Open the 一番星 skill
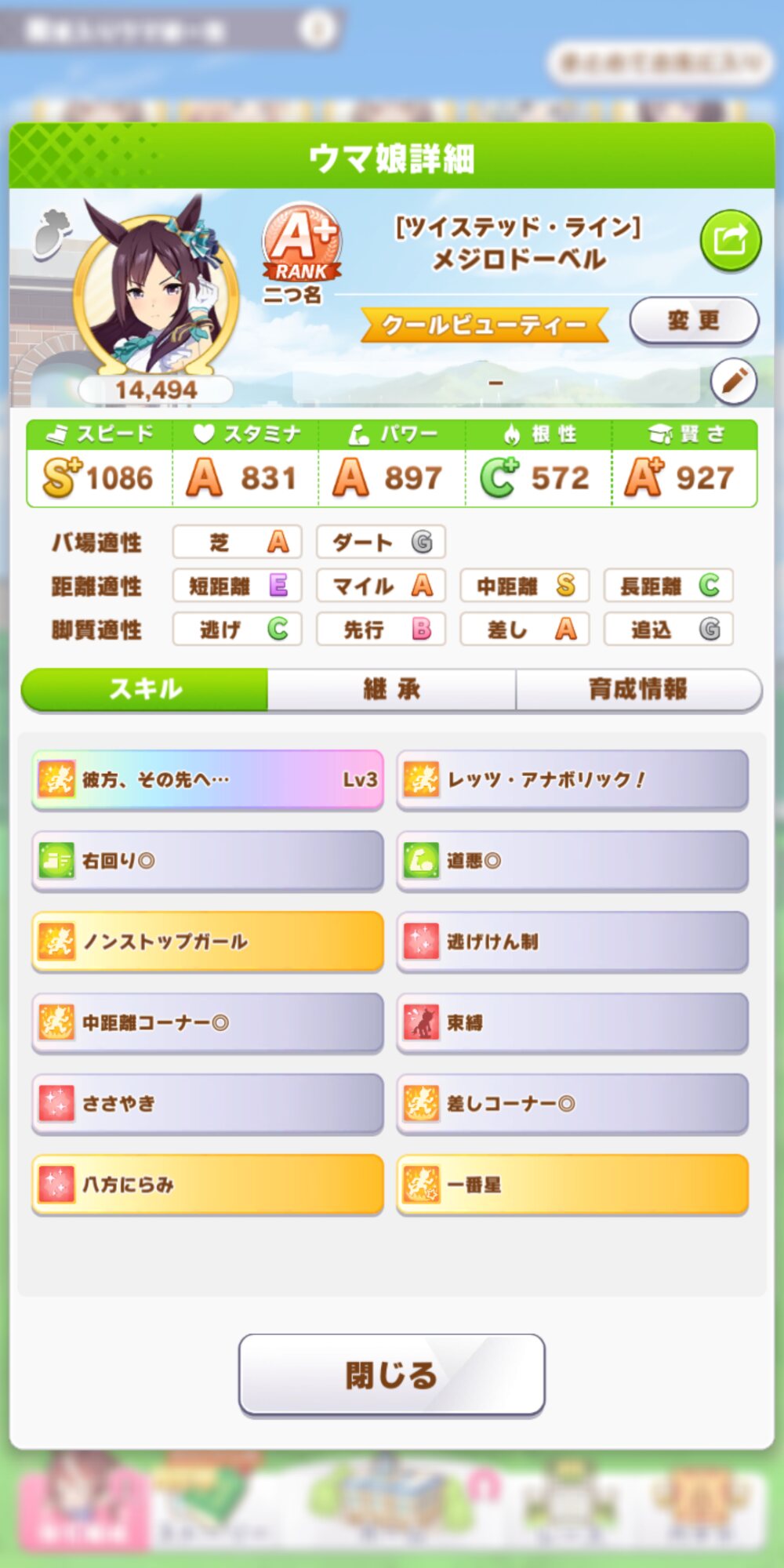The width and height of the screenshot is (784, 1568). (572, 1185)
